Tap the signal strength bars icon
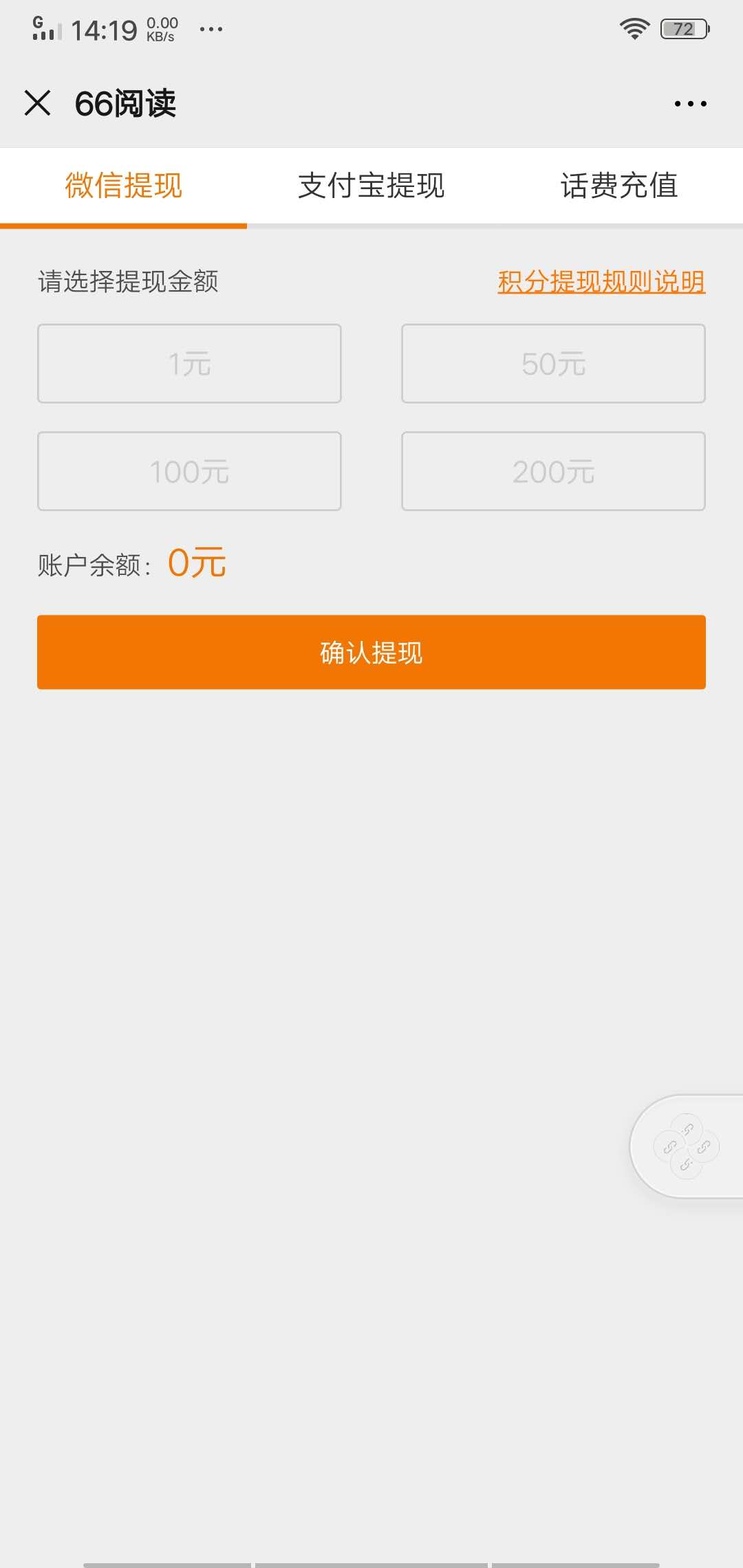 (43, 29)
